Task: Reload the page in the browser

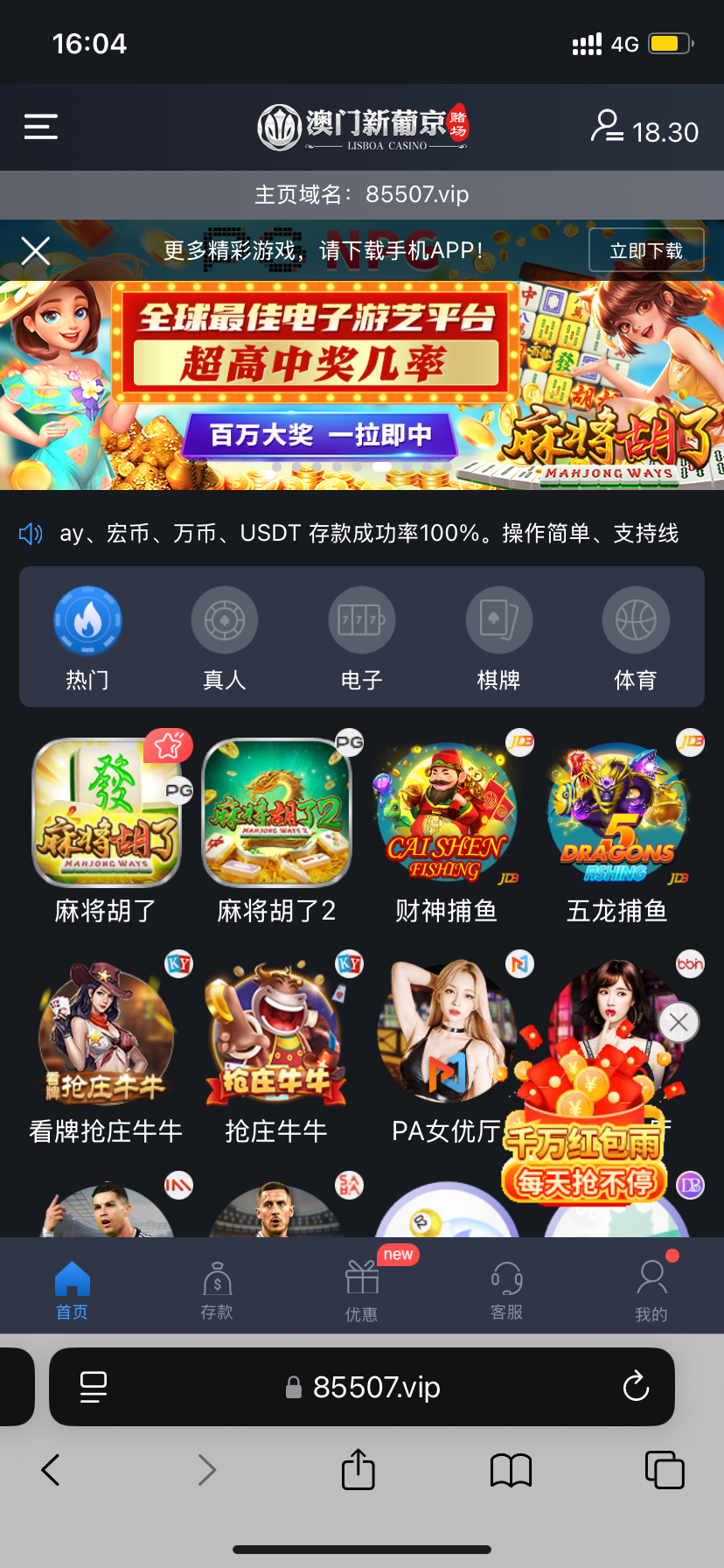Action: pos(636,1387)
